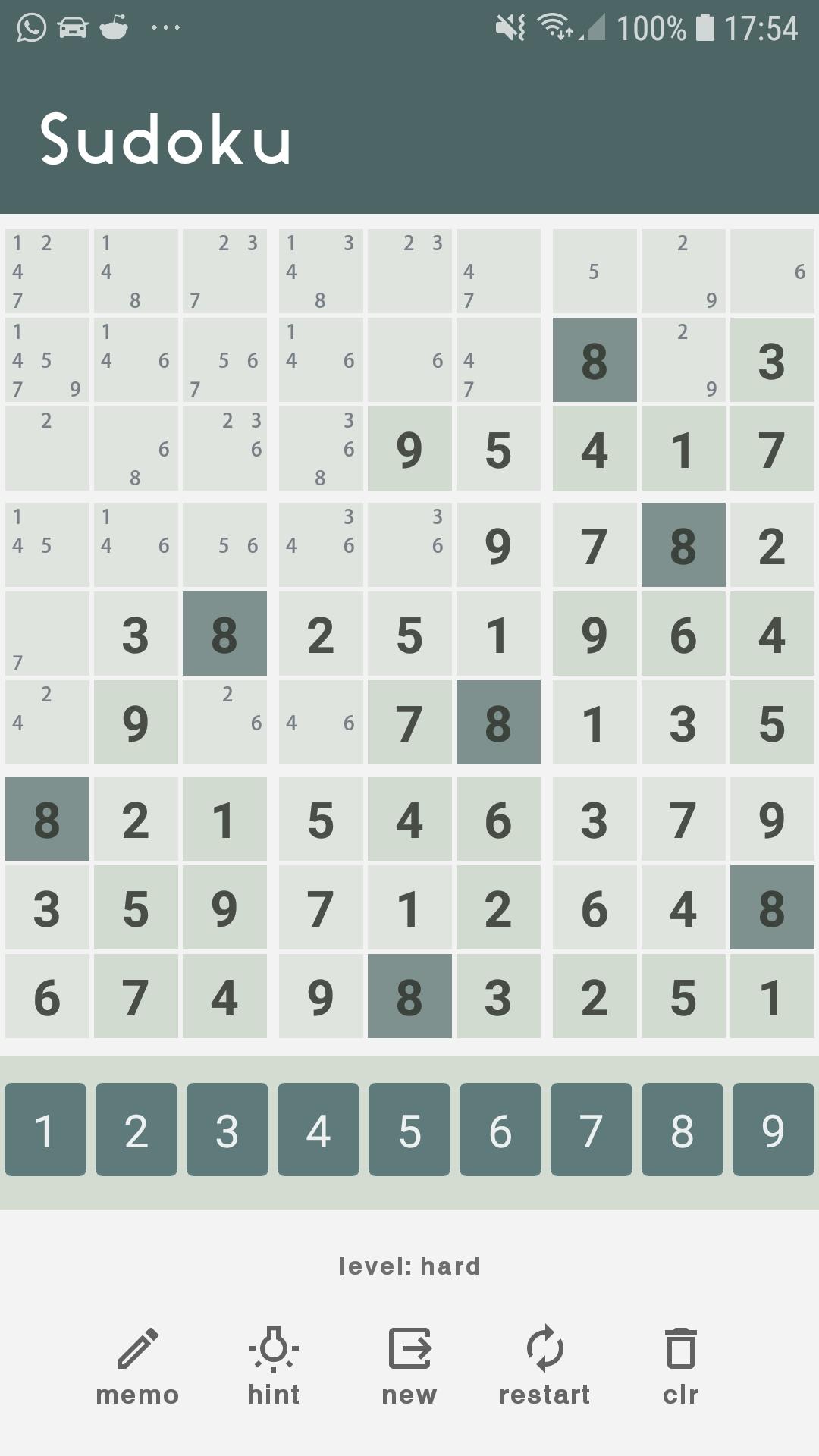Select the 9 cell in the third row
Viewport: 819px width, 1456px height.
pos(409,451)
